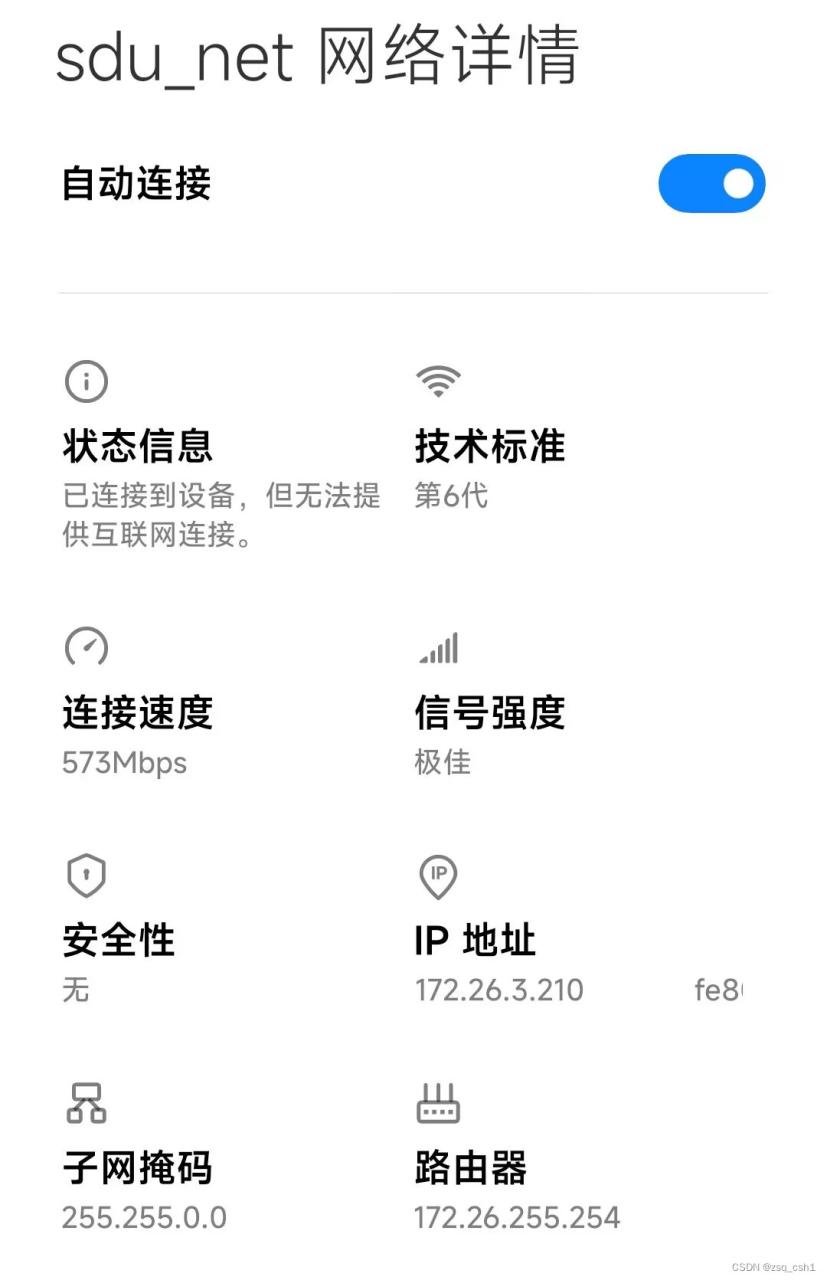Image resolution: width=827 pixels, height=1280 pixels.
Task: Tap the subnet mask value 255.255.0.0
Action: coord(142,1217)
